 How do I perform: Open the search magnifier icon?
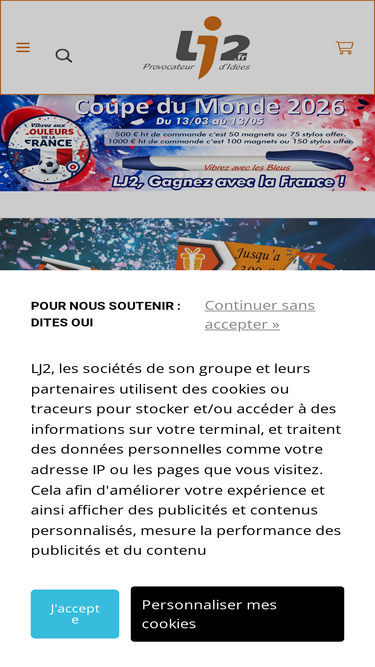pyautogui.click(x=64, y=56)
